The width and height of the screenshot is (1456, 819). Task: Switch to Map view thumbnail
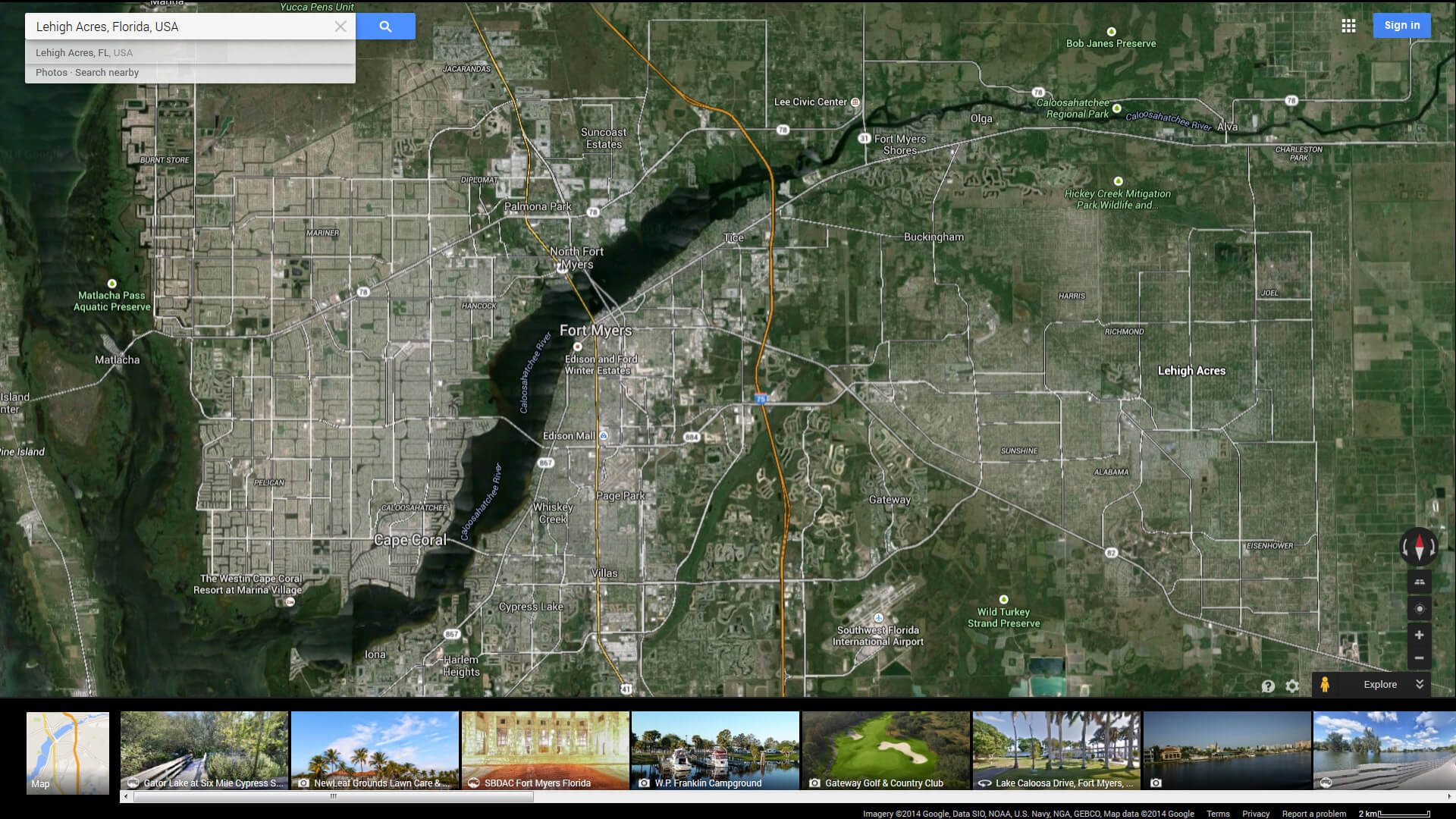tap(67, 752)
